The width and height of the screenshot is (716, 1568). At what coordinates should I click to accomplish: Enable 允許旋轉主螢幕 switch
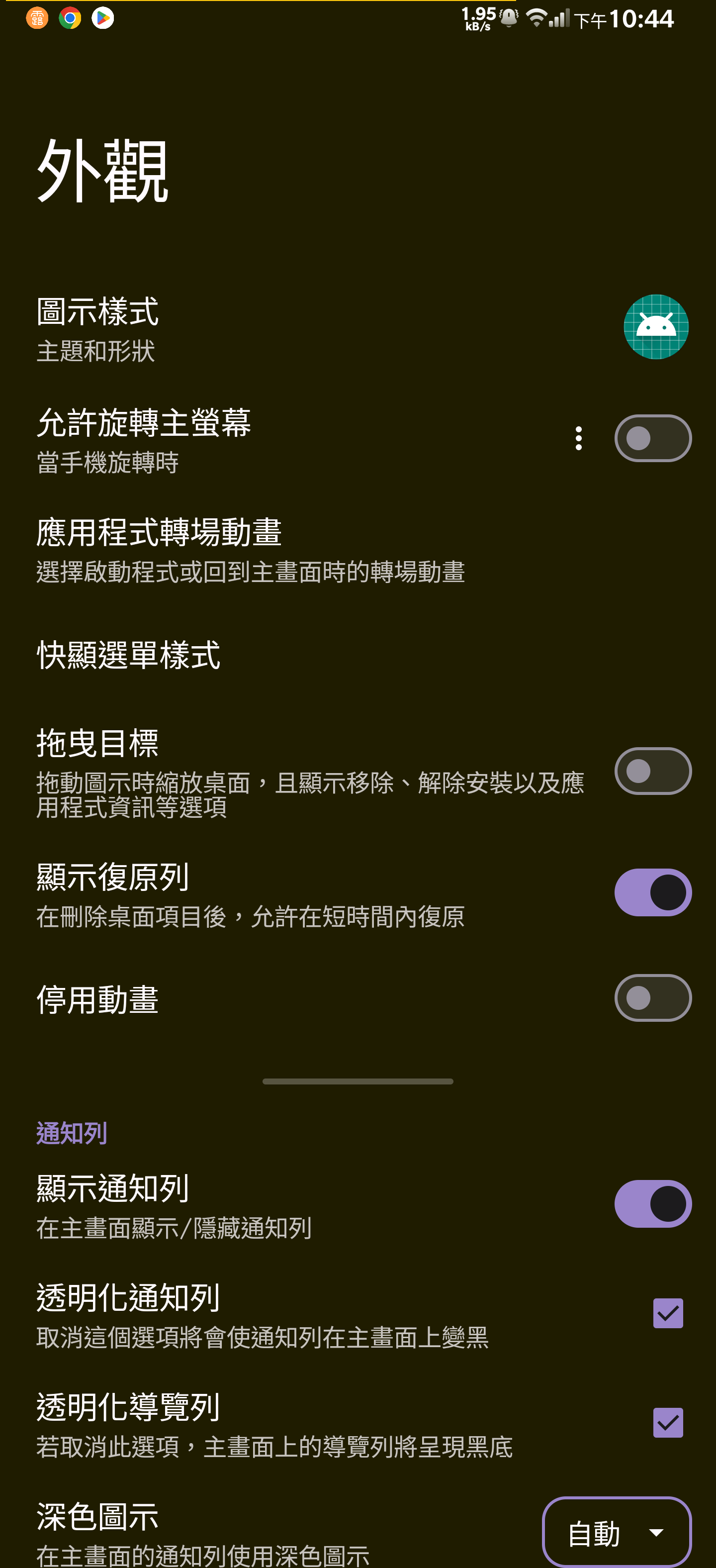point(653,437)
